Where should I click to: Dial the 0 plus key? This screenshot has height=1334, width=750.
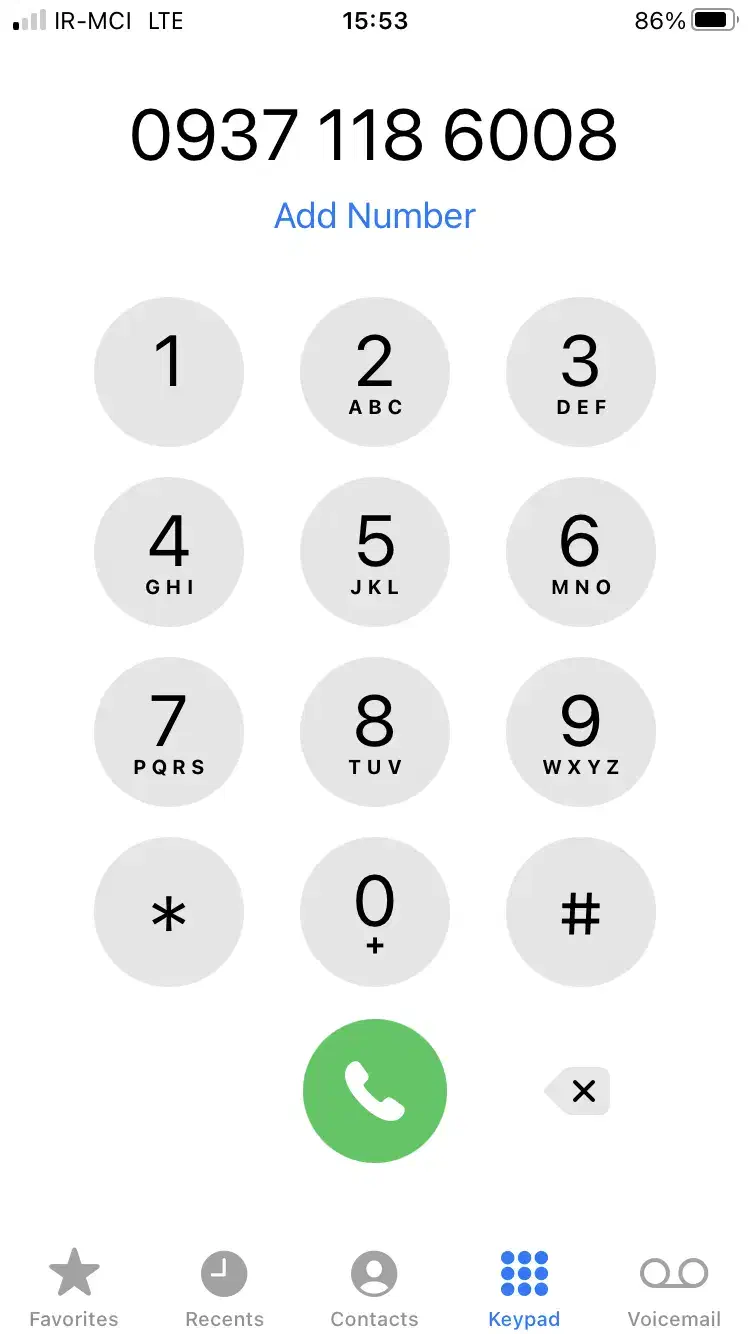point(375,912)
